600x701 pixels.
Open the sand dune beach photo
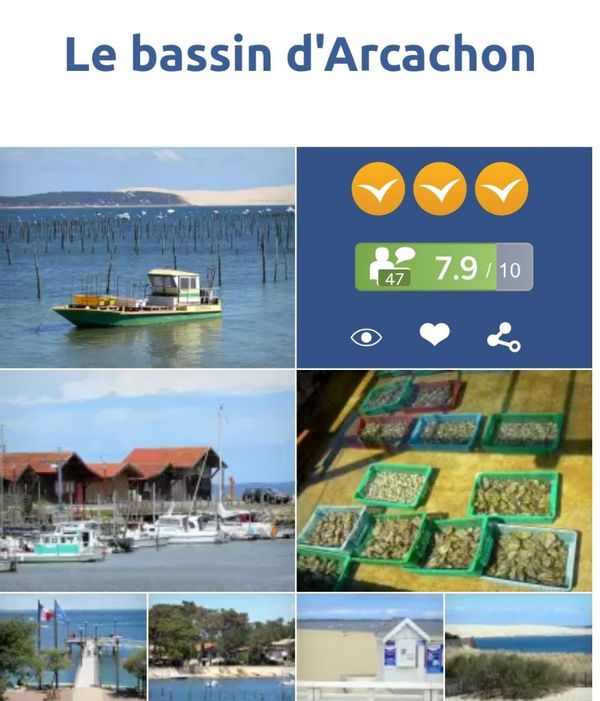[x=518, y=647]
